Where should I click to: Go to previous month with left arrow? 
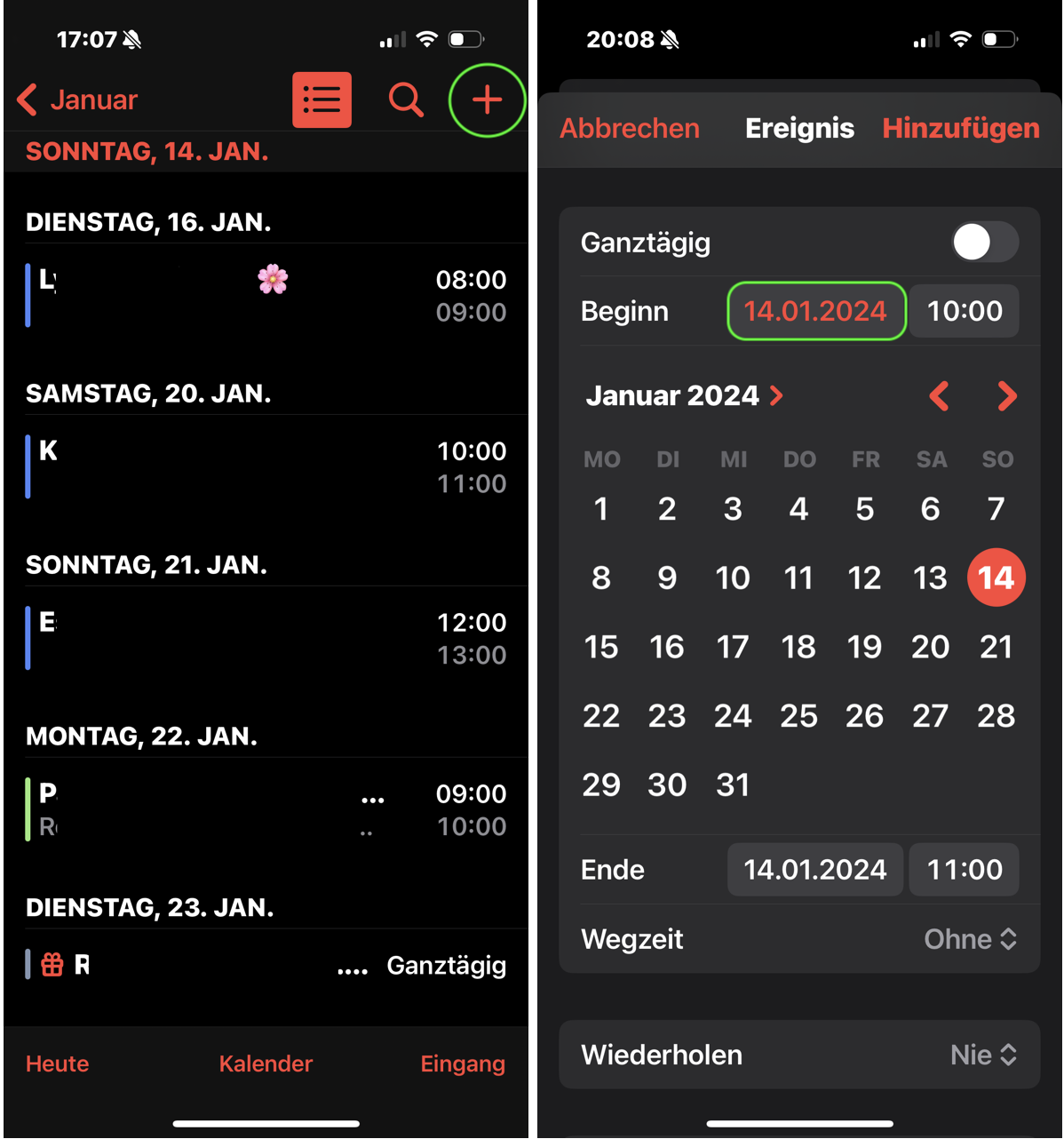[939, 395]
